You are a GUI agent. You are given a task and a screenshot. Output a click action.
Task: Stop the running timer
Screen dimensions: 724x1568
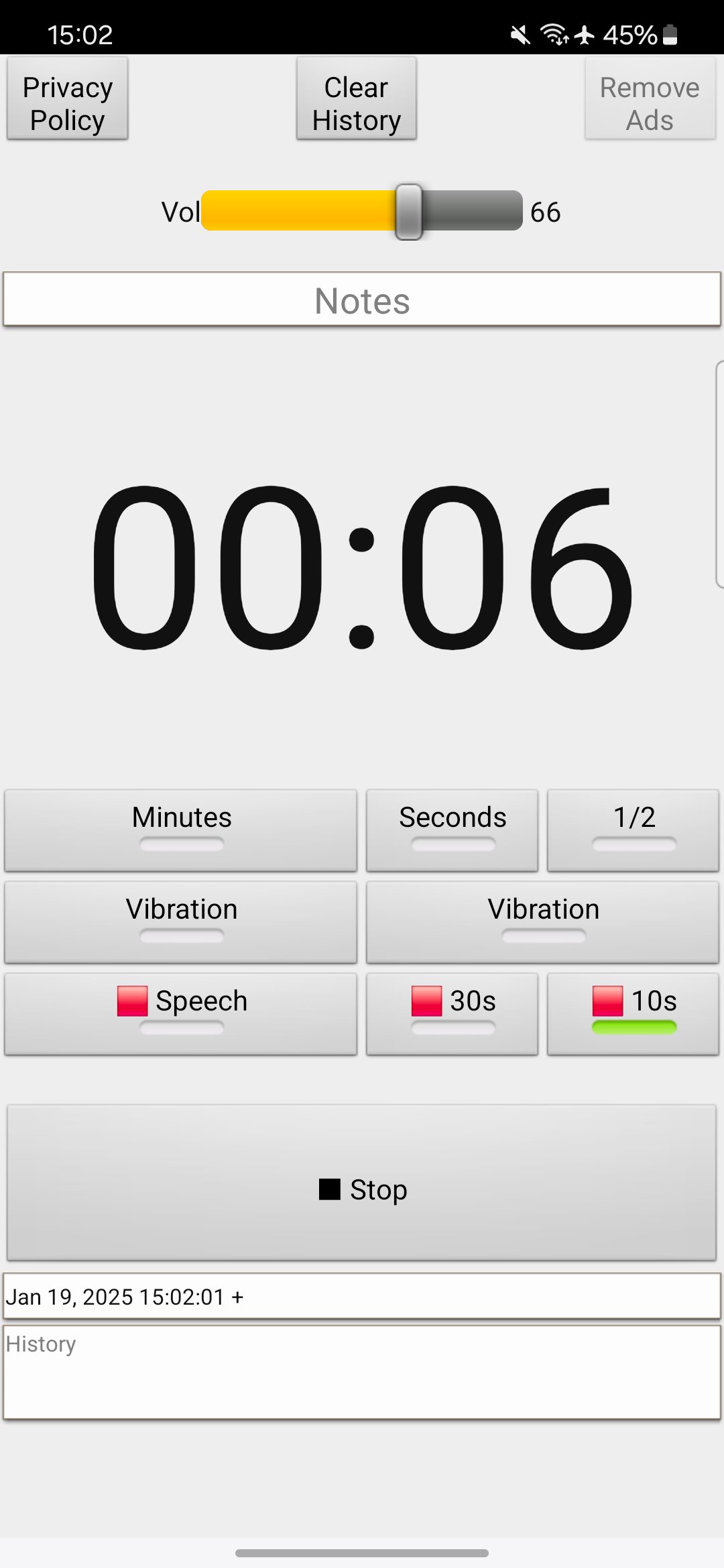point(362,1183)
